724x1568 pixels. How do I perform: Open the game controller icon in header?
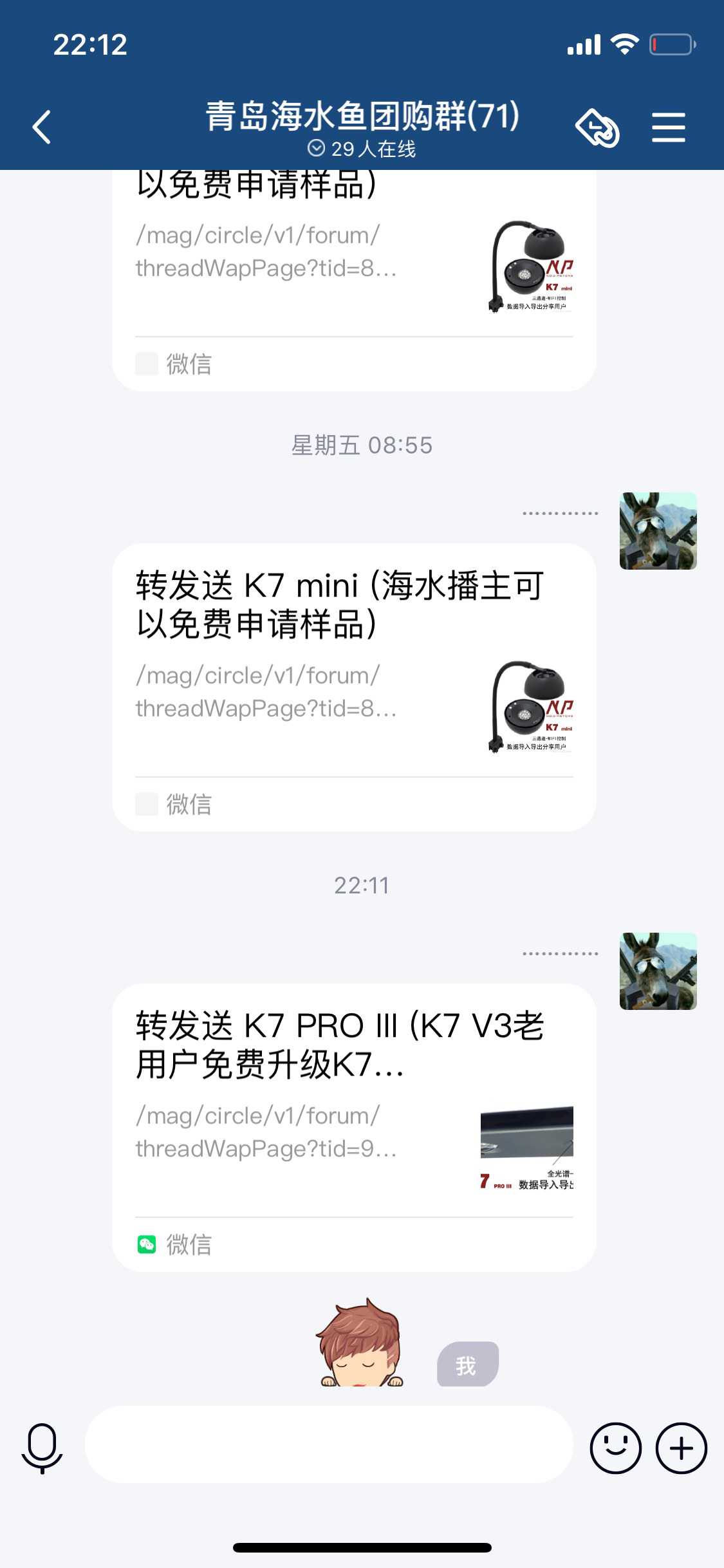(x=597, y=127)
